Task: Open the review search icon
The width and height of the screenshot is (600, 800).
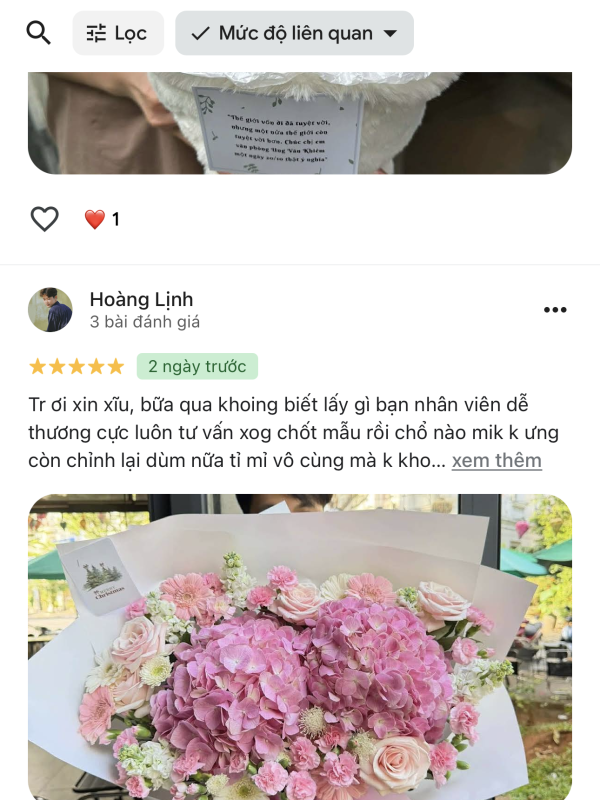Action: pyautogui.click(x=38, y=33)
